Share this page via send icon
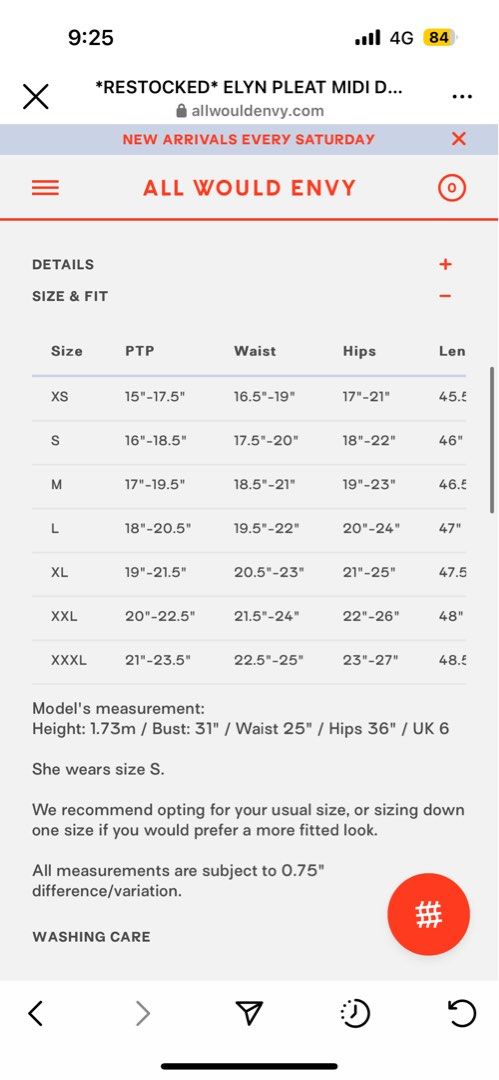Screen dimensions: 499x1080 coord(249,1012)
